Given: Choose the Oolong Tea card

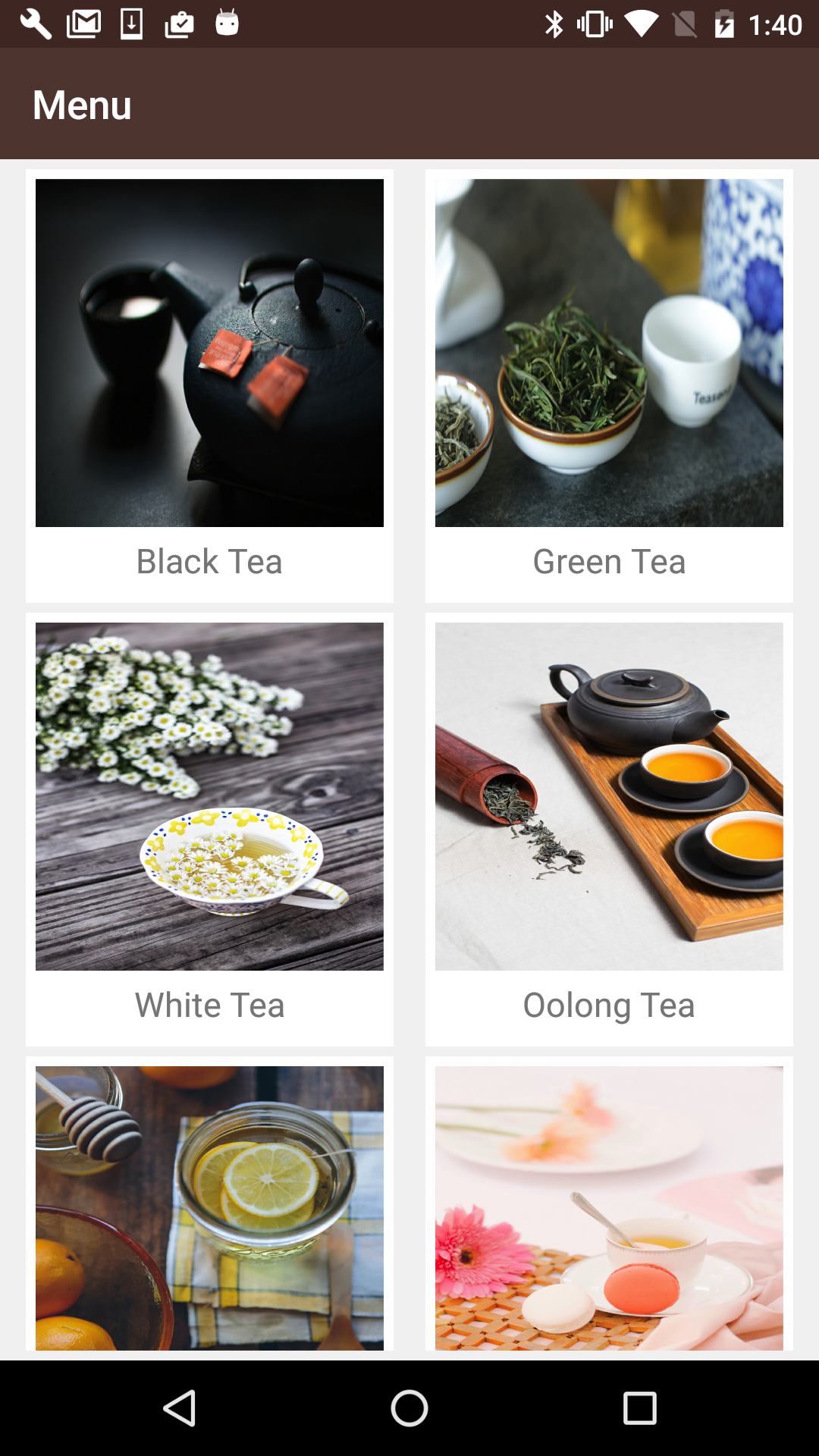Looking at the screenshot, I should coord(609,829).
